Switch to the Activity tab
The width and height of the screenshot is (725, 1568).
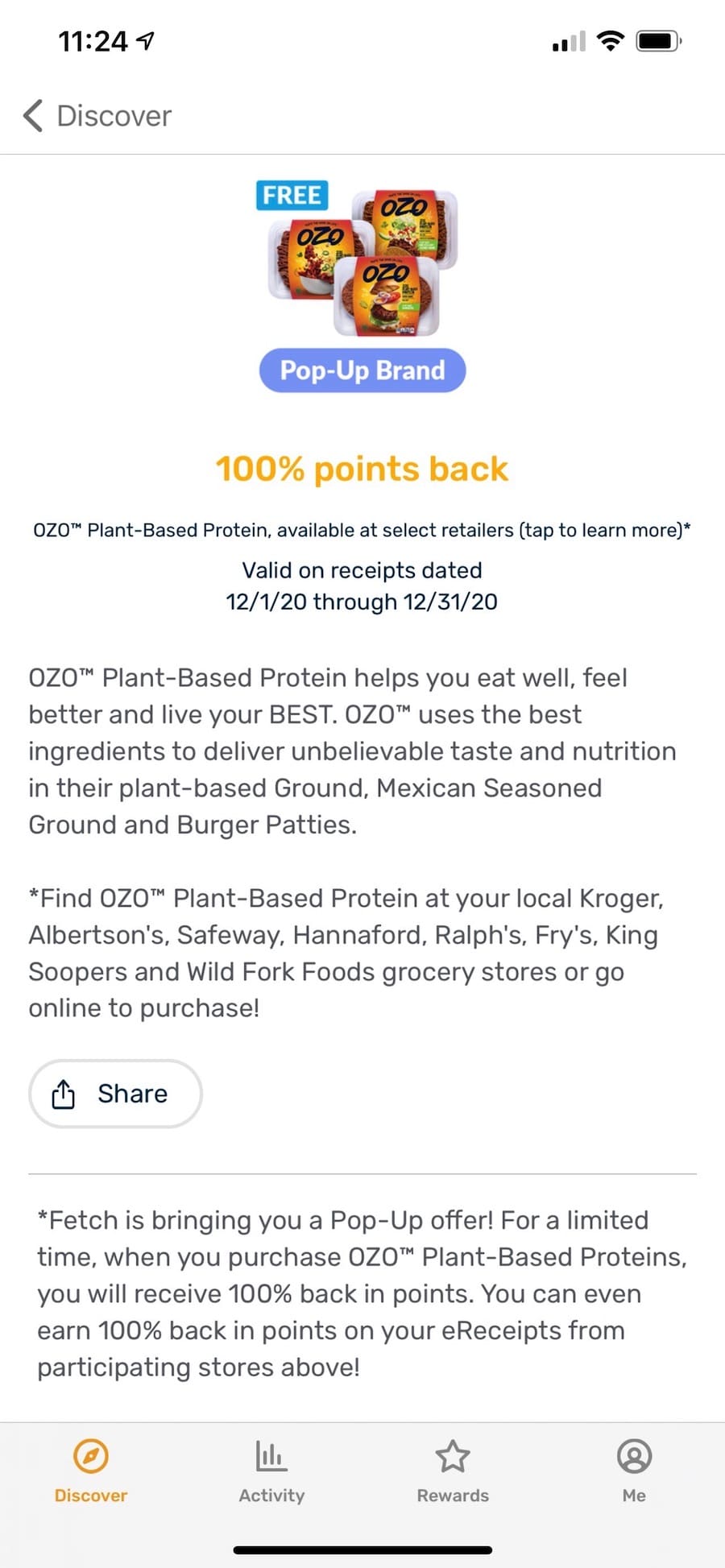(x=271, y=1474)
